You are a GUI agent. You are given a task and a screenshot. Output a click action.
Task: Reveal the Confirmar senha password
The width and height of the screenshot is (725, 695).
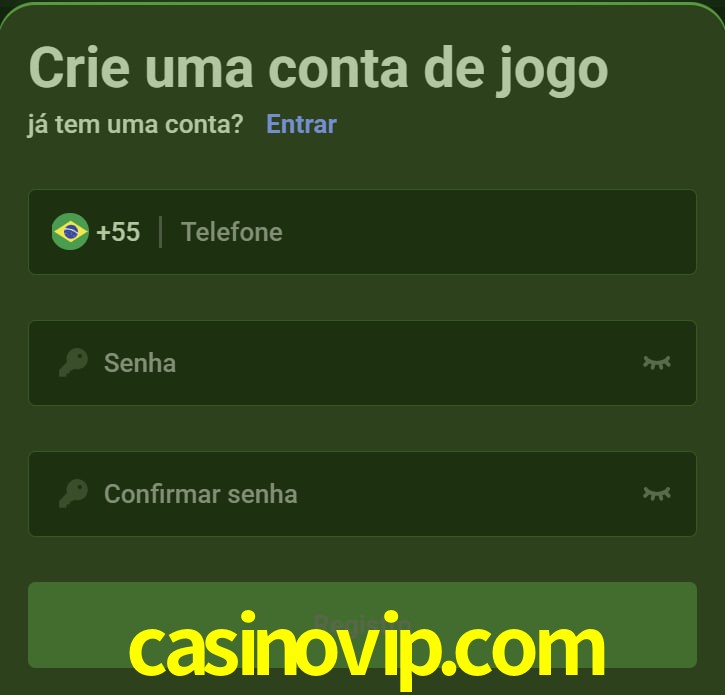point(656,493)
